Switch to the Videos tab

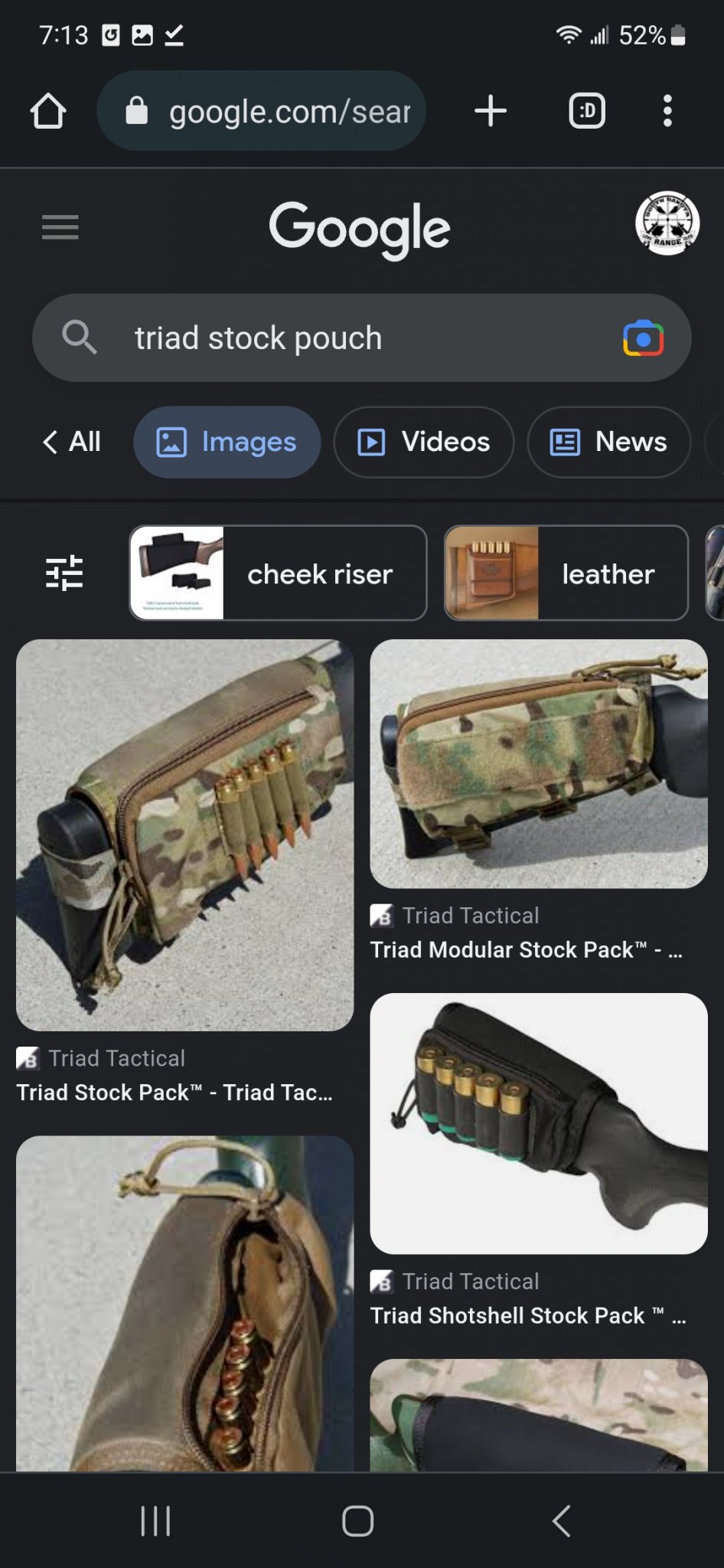[x=424, y=442]
